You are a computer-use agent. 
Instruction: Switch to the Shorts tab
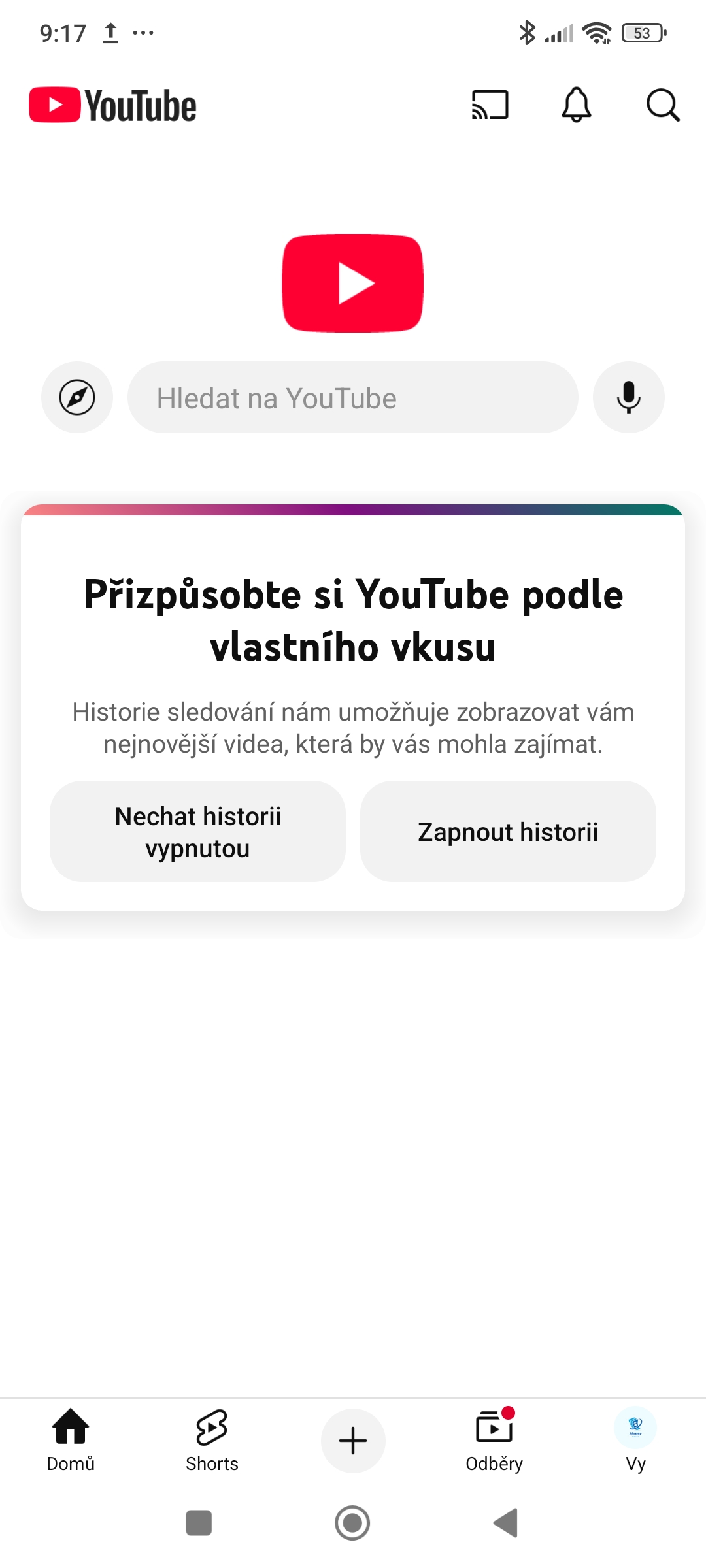212,1440
